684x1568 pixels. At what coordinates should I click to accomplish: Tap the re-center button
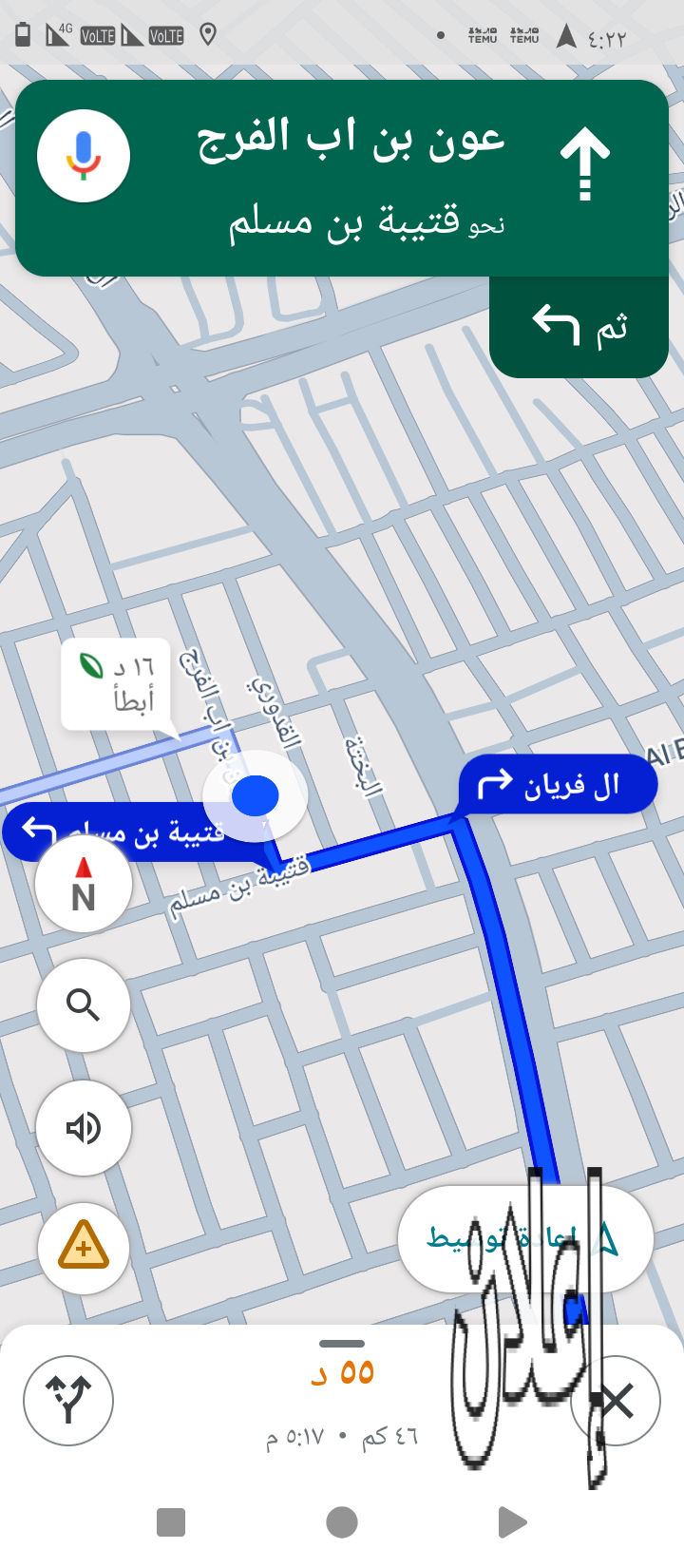525,1238
